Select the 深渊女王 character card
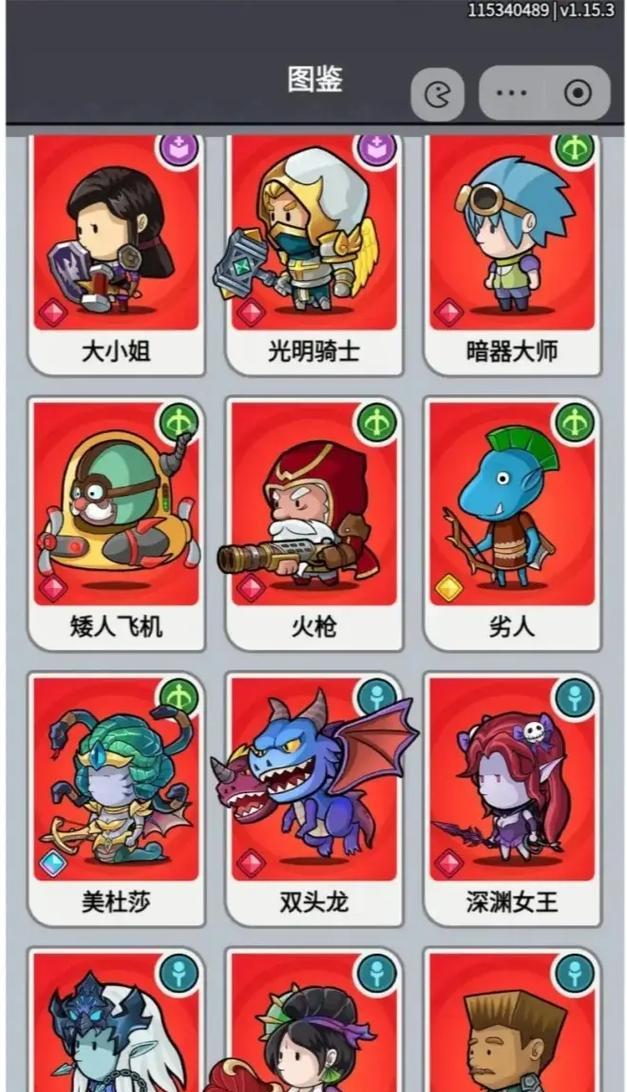This screenshot has height=1092, width=627. click(x=512, y=797)
